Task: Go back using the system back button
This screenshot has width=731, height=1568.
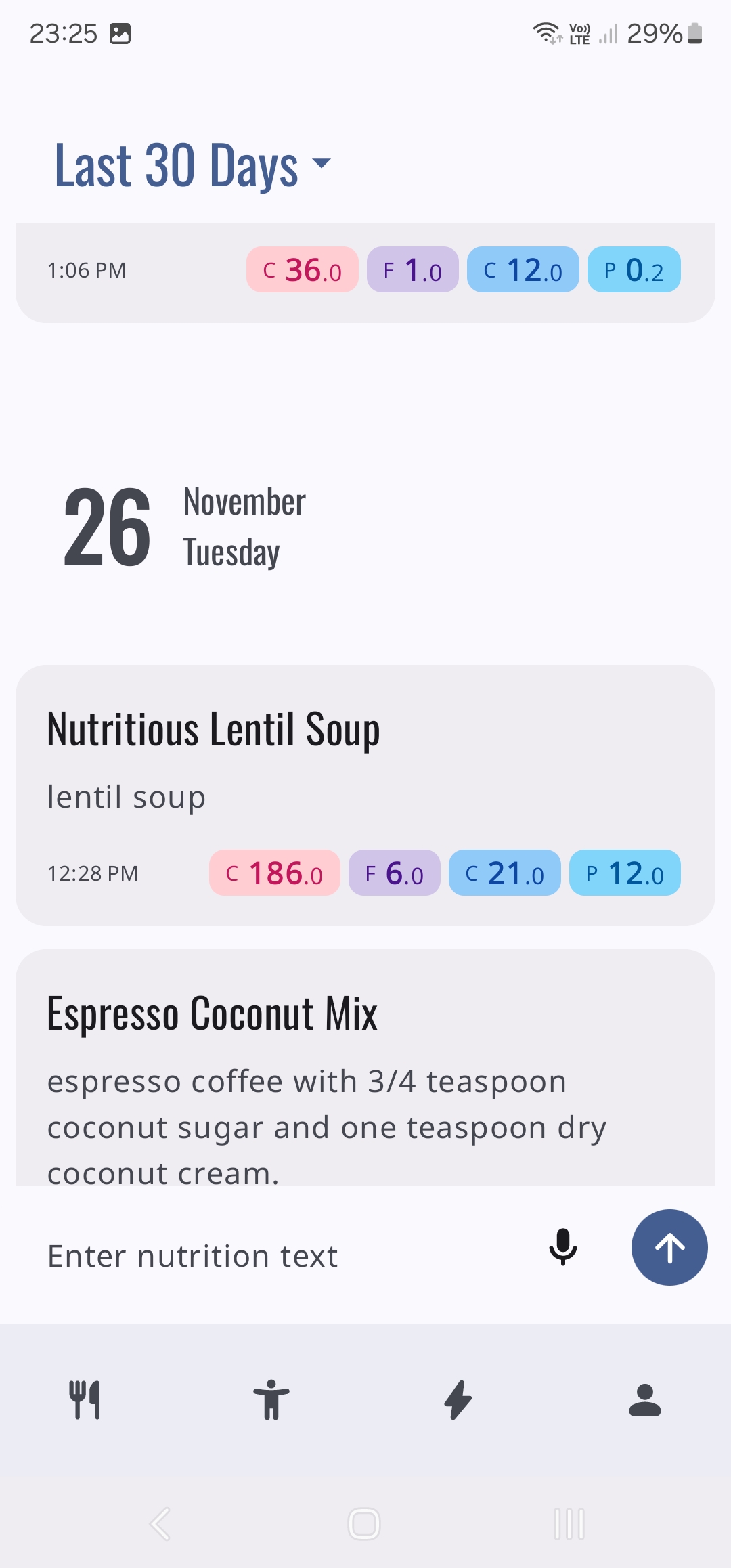Action: point(160,1524)
